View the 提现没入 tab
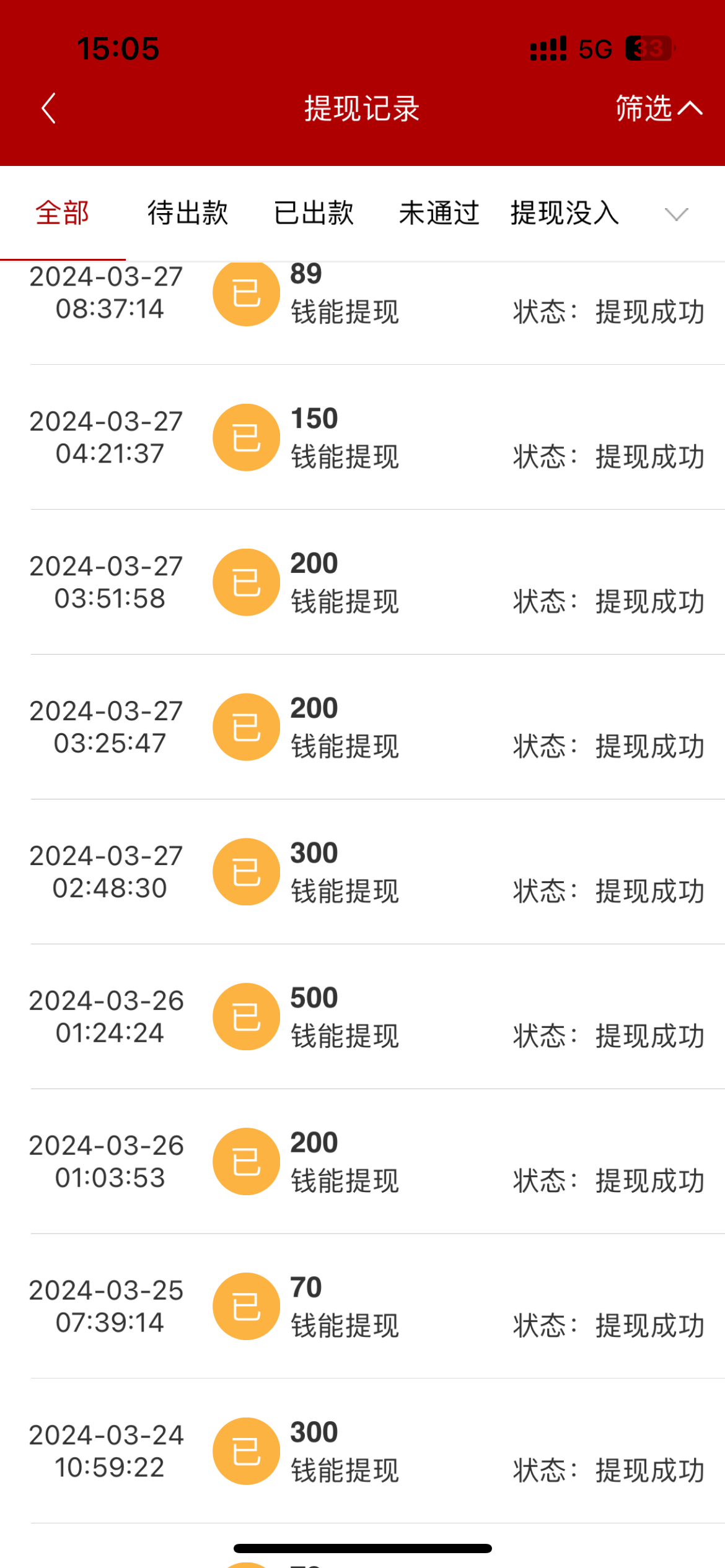Screen dimensions: 725x1568 [x=565, y=213]
